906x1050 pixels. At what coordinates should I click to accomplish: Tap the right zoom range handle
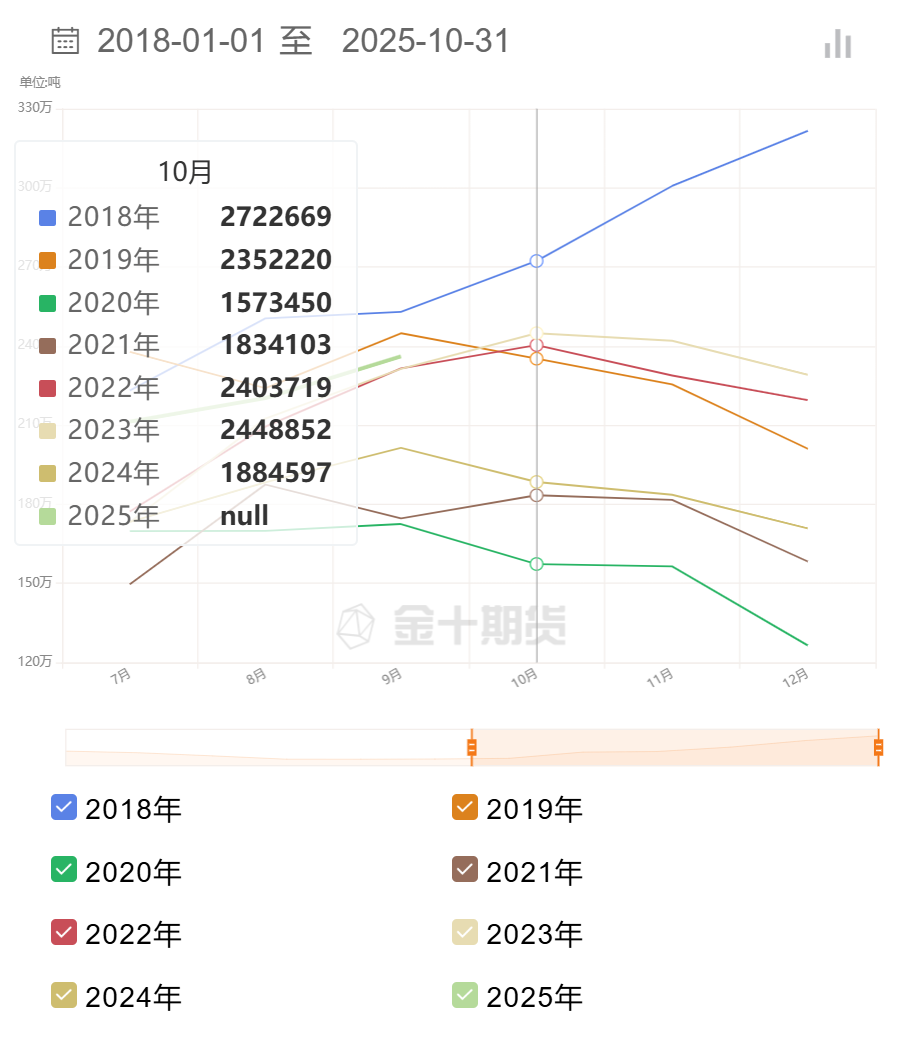pos(878,747)
